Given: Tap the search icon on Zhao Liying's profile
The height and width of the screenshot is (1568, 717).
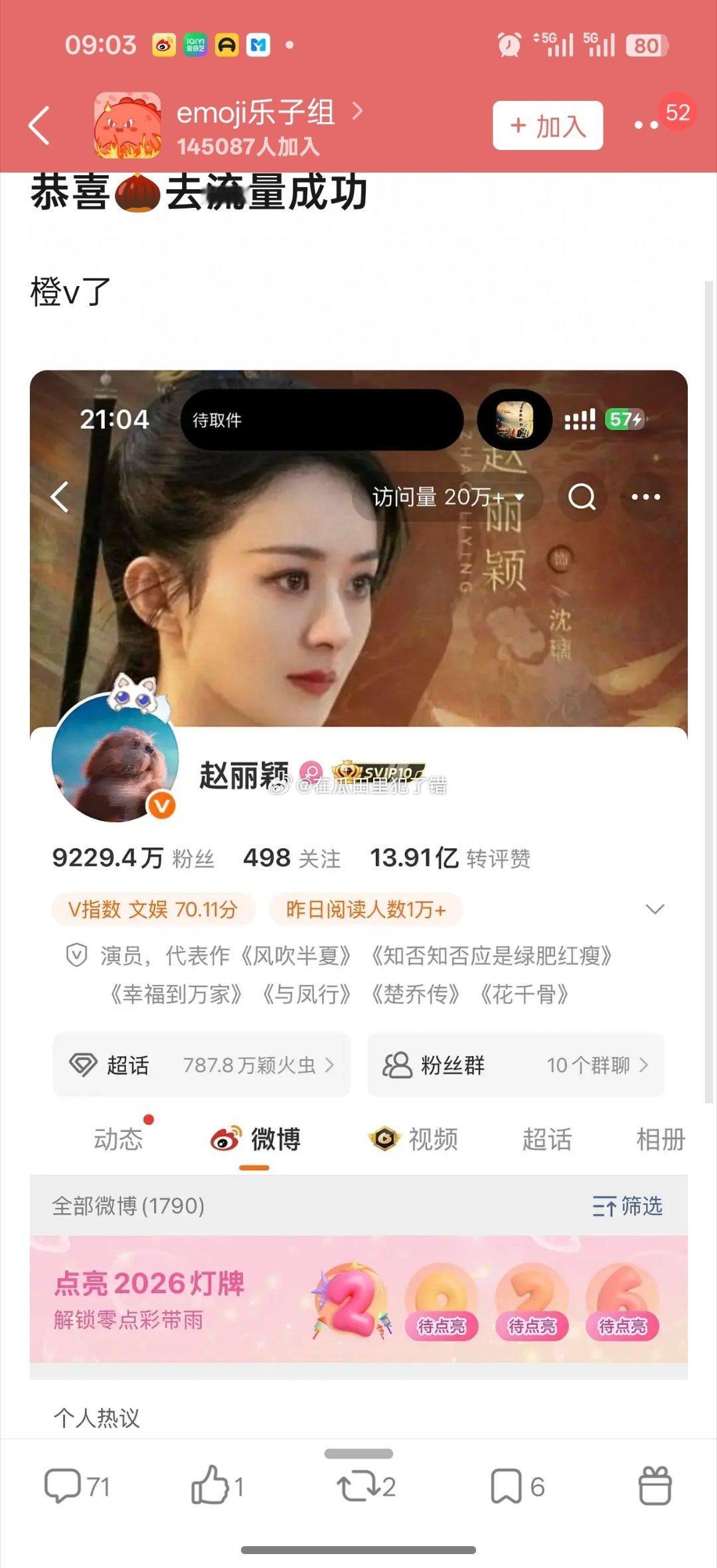Looking at the screenshot, I should 583,497.
